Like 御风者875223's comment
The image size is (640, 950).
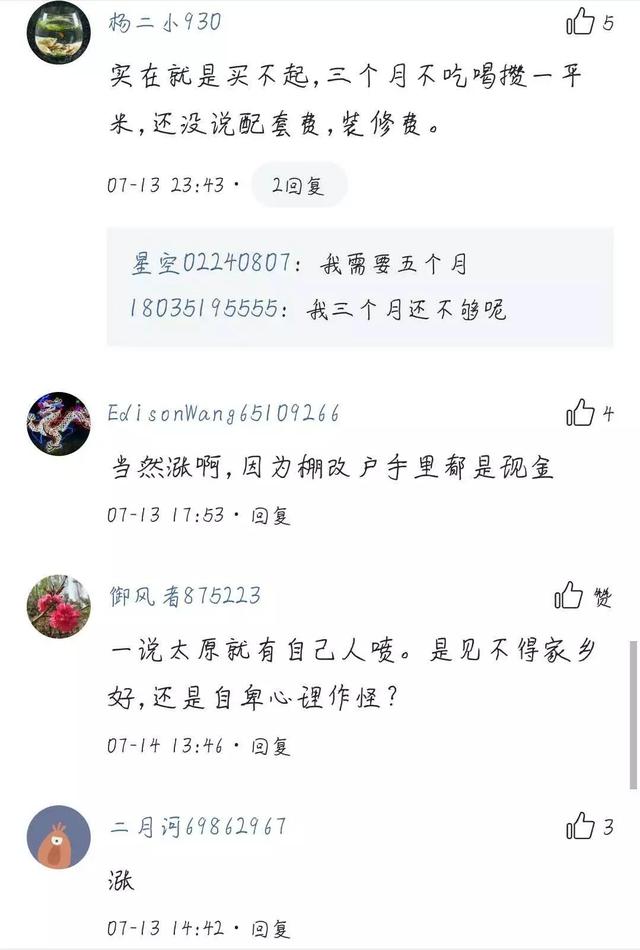click(570, 596)
